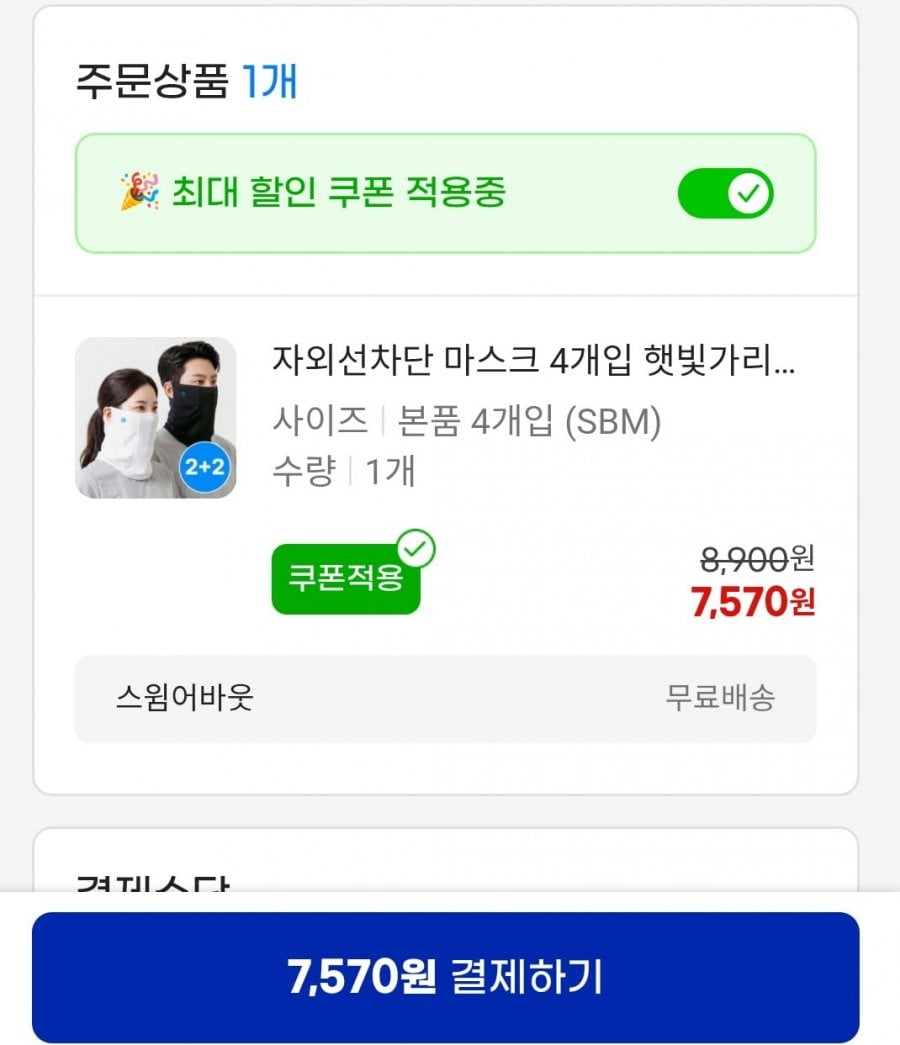The image size is (900, 1045).
Task: Open the UV mask product thumbnail
Action: click(156, 418)
